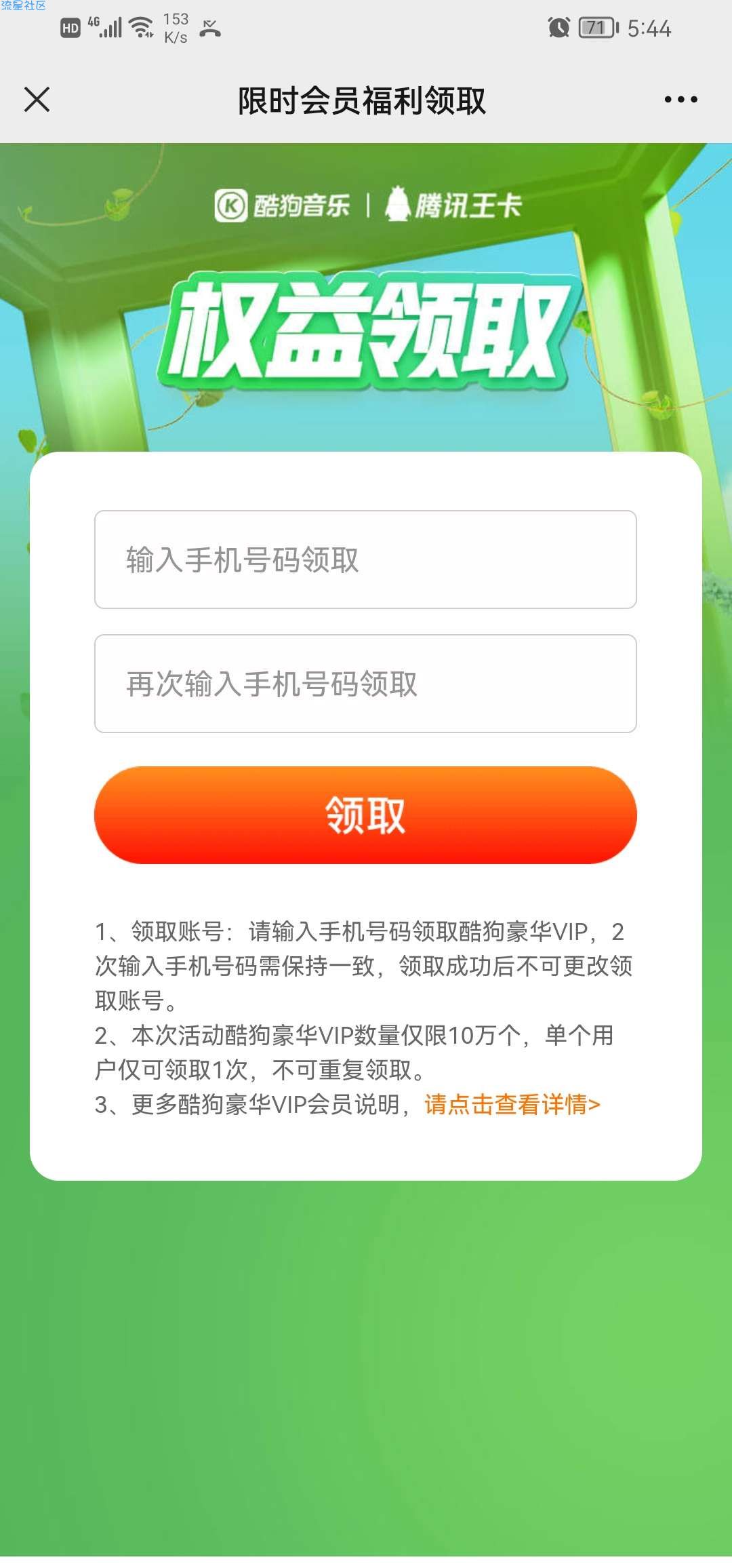Screen dimensions: 732x1568
Task: Tap the orange 领取 button
Action: 365,815
